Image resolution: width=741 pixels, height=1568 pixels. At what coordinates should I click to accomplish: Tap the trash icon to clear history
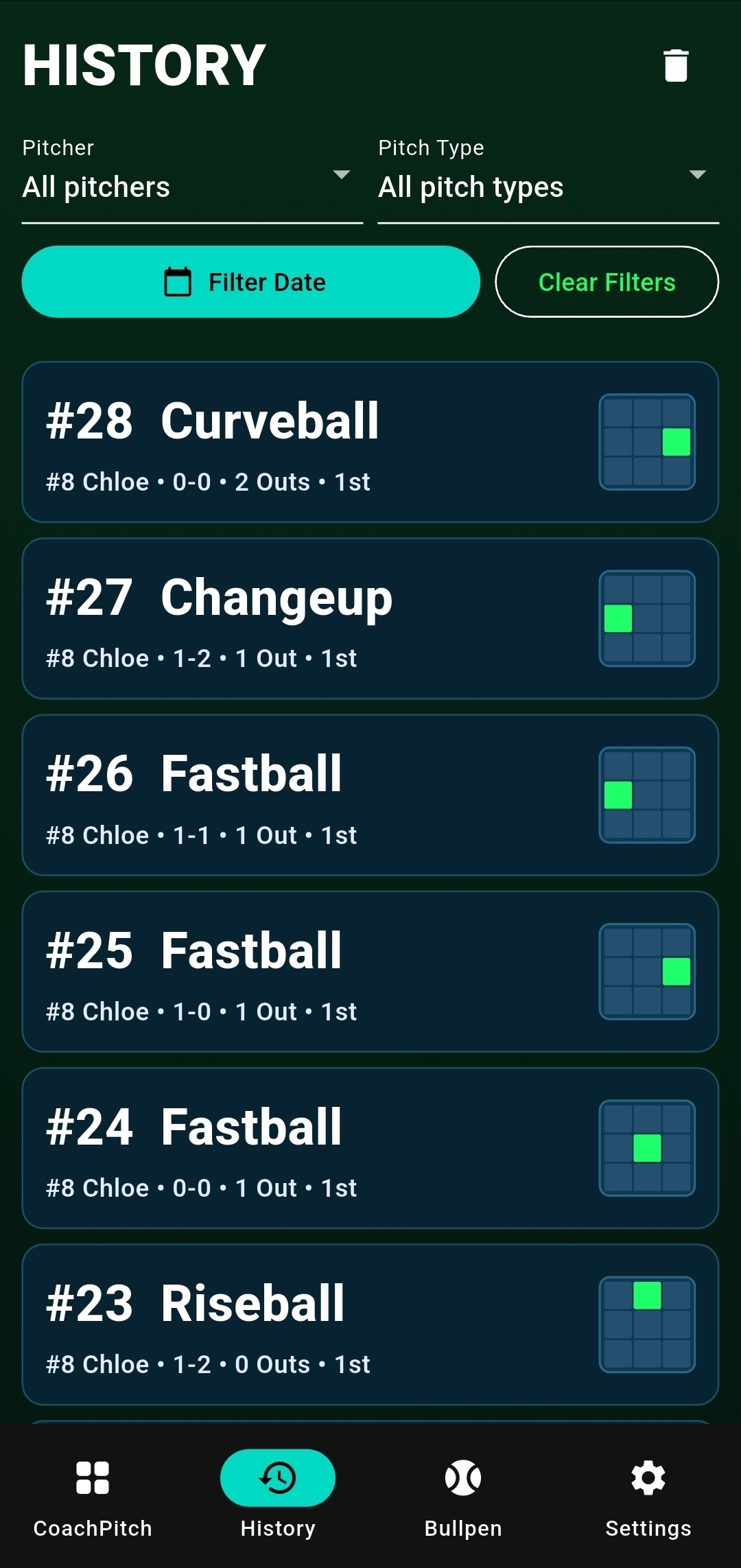click(676, 66)
